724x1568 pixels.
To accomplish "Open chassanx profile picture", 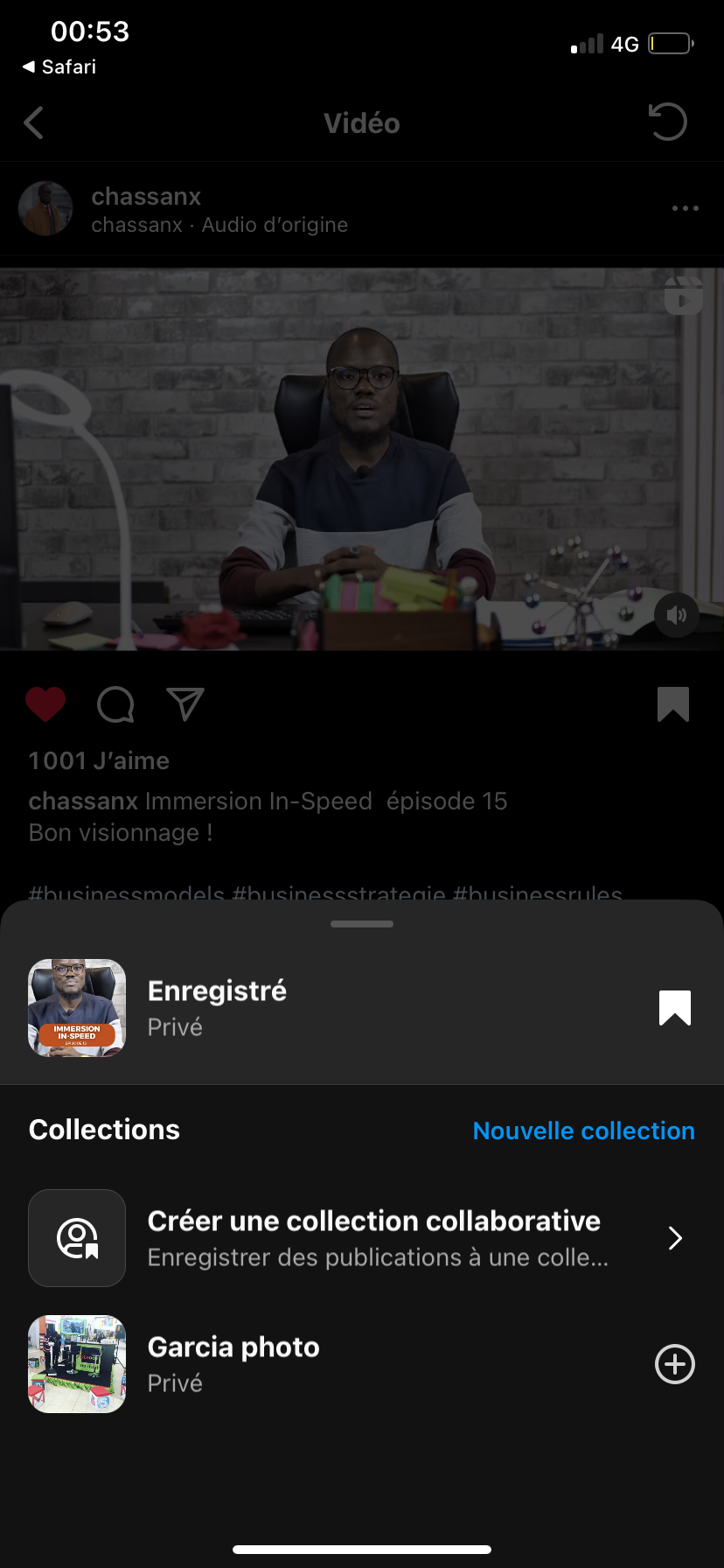I will (45, 209).
